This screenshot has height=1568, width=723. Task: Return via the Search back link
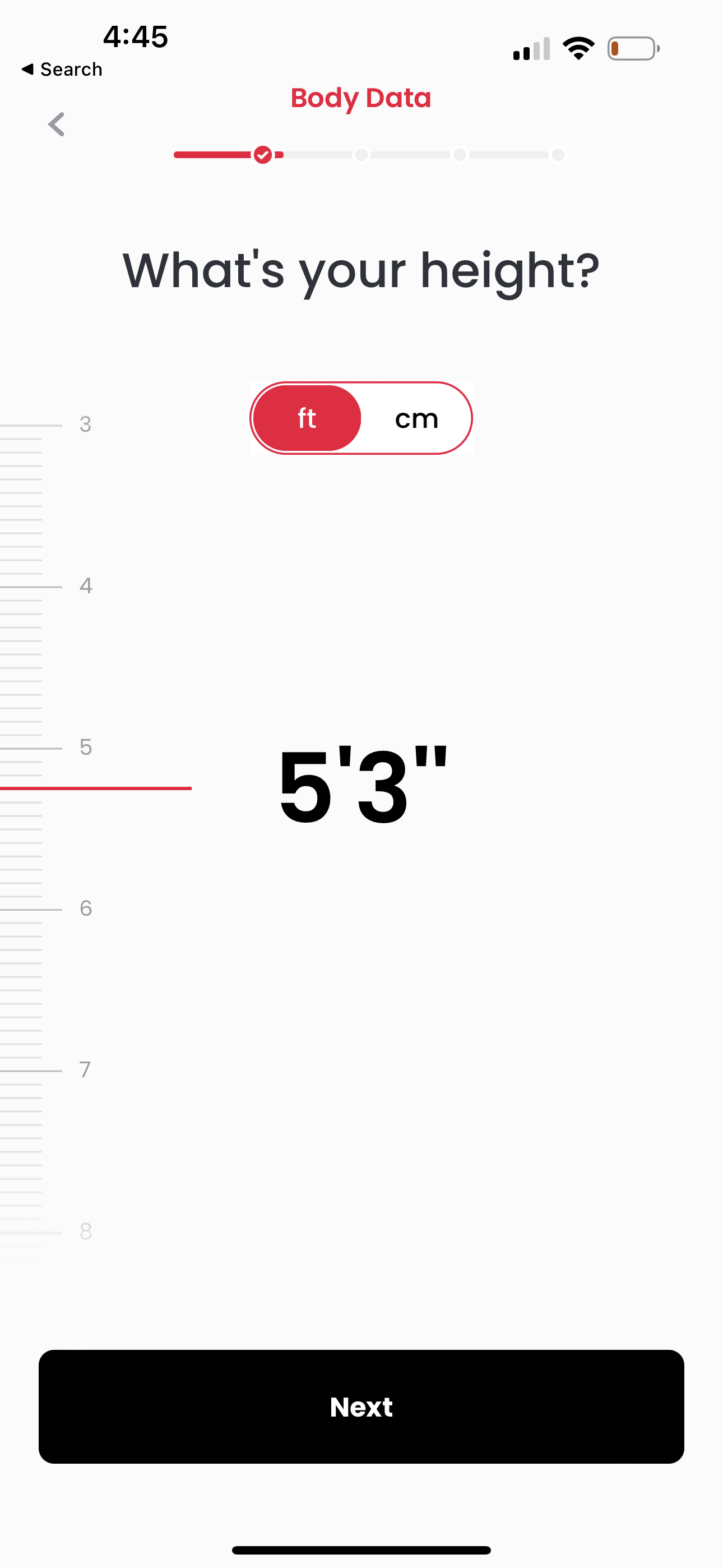click(x=62, y=69)
